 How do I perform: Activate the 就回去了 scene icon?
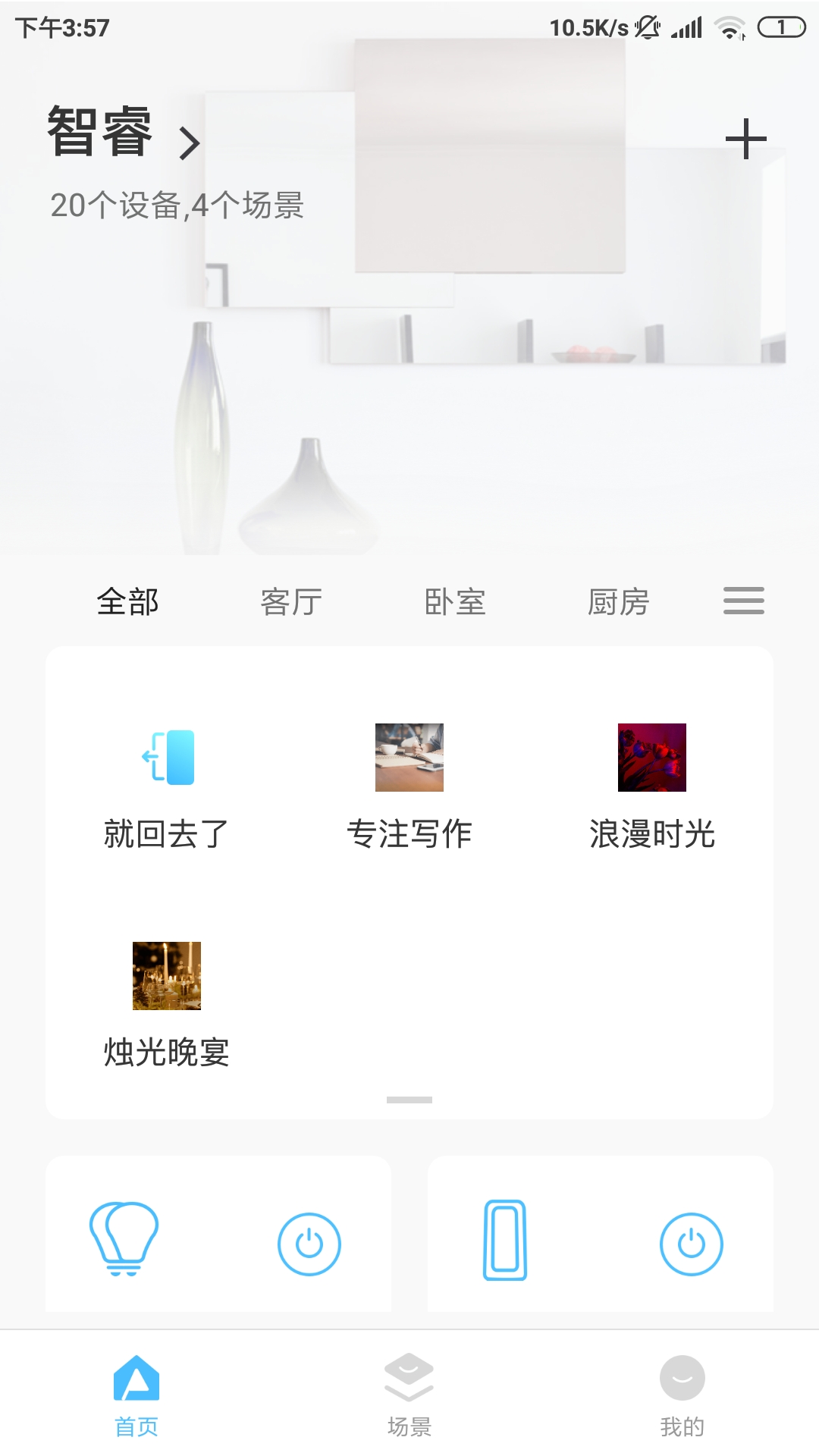pos(168,758)
